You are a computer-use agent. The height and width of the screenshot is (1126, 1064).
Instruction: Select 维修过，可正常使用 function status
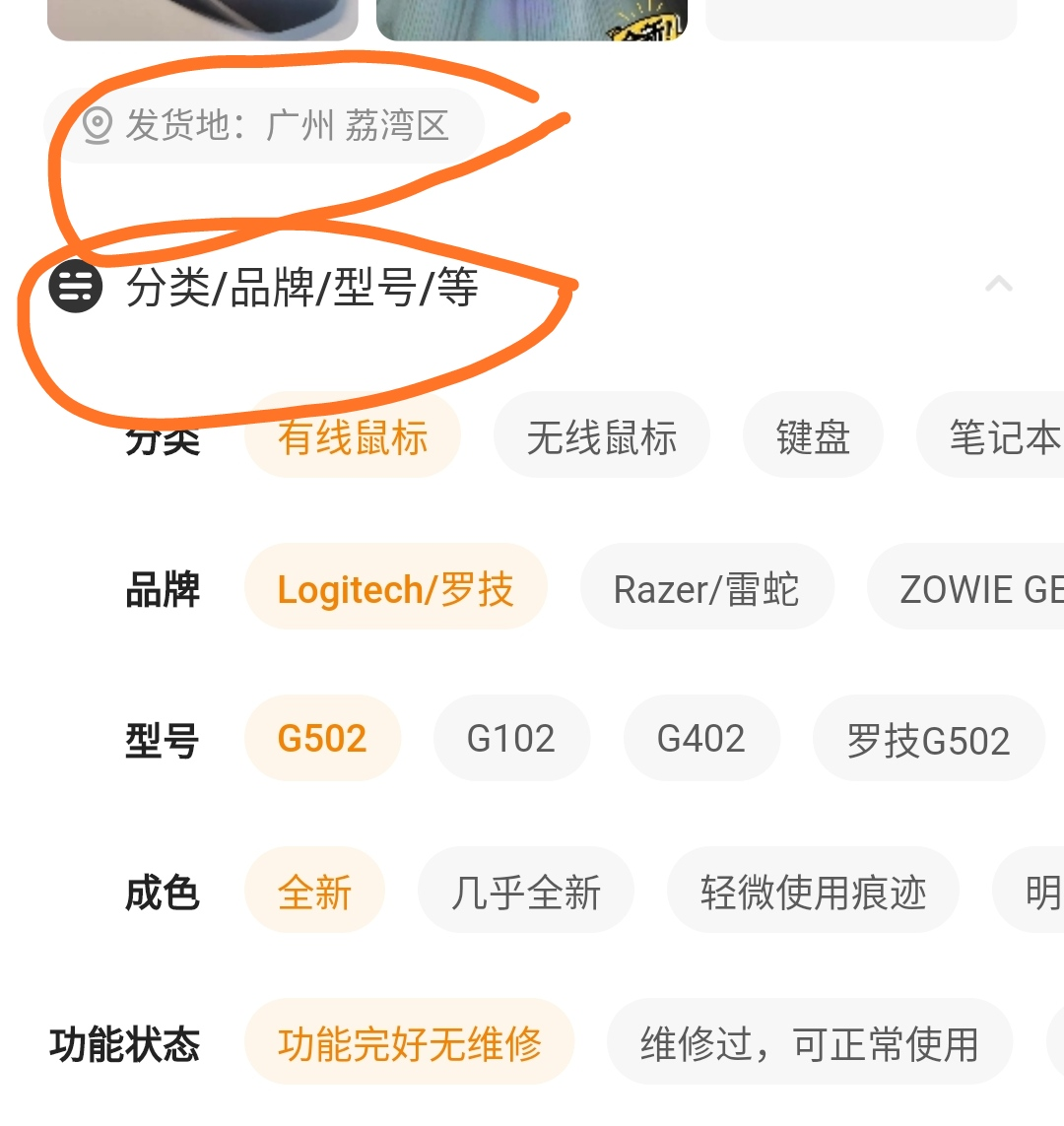pos(810,1041)
